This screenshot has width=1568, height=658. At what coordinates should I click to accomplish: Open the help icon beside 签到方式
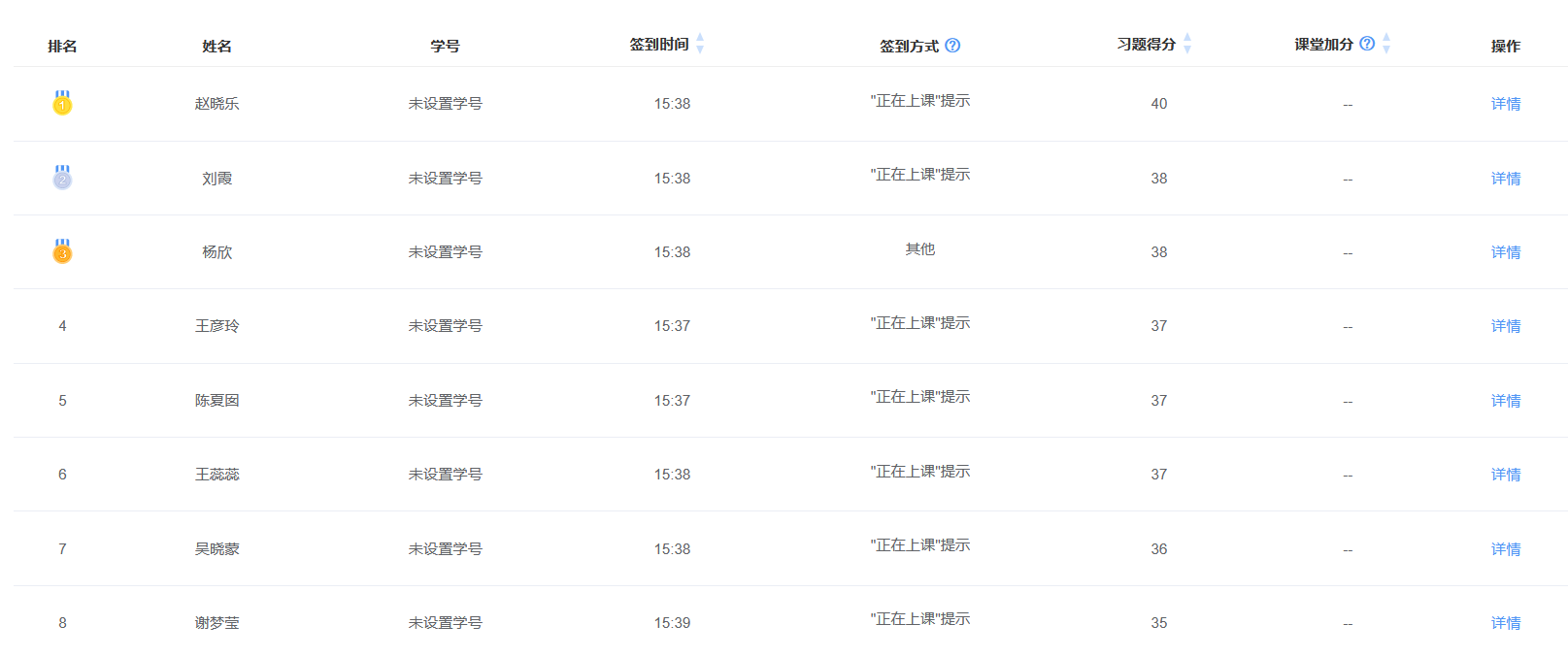point(952,46)
